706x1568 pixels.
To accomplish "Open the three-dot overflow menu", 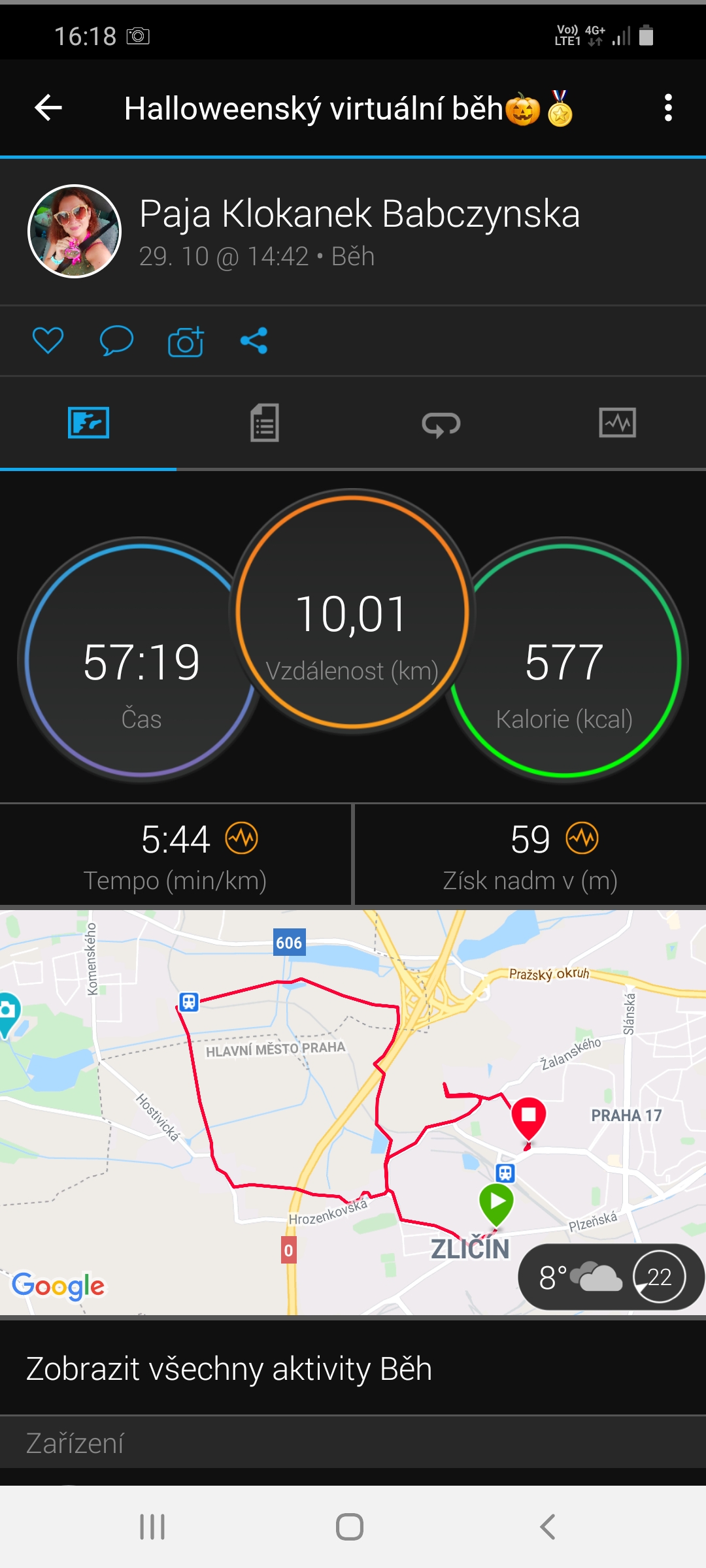I will point(667,108).
